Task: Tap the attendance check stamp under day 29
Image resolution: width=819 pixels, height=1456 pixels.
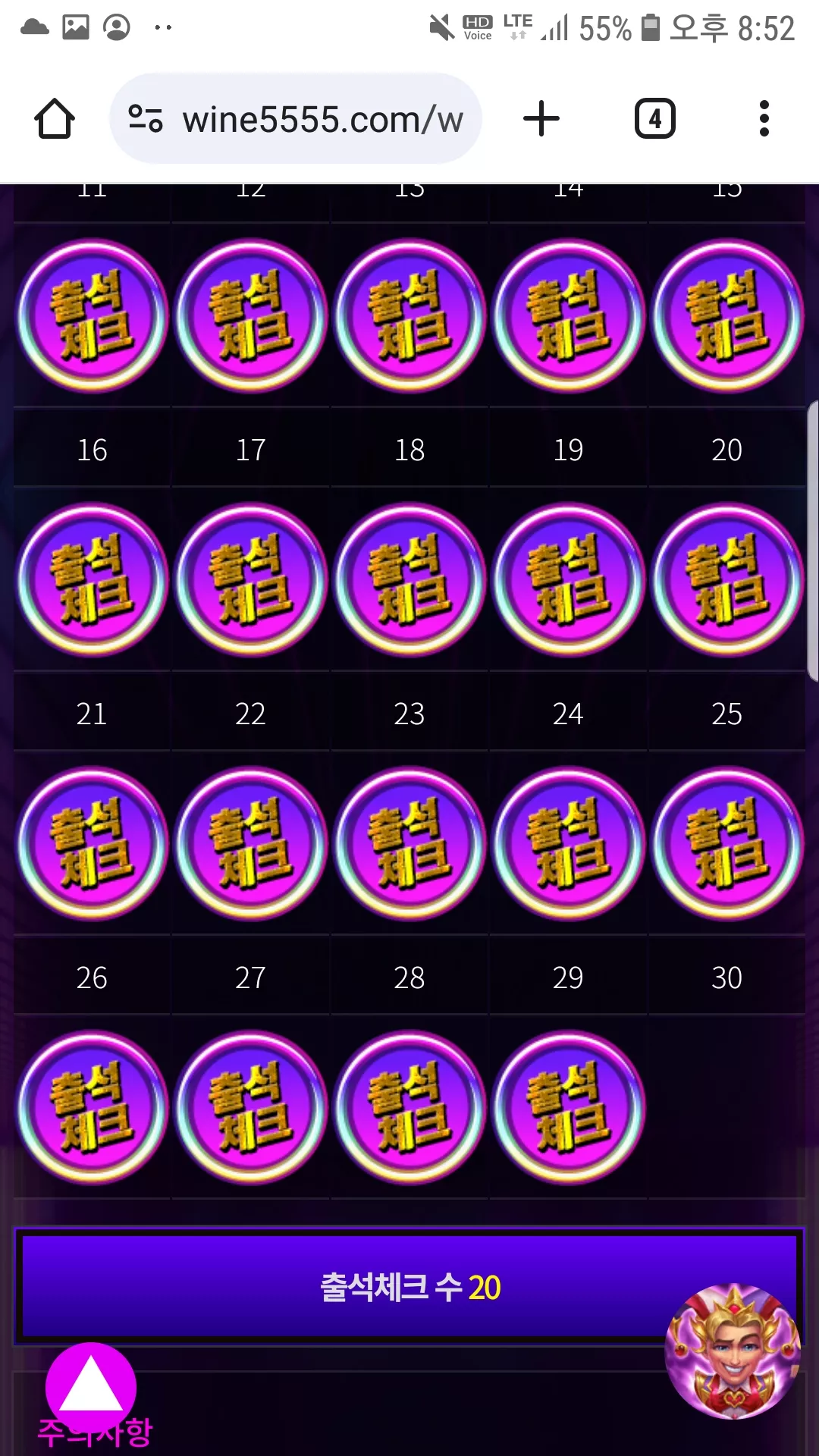Action: coord(569,1107)
